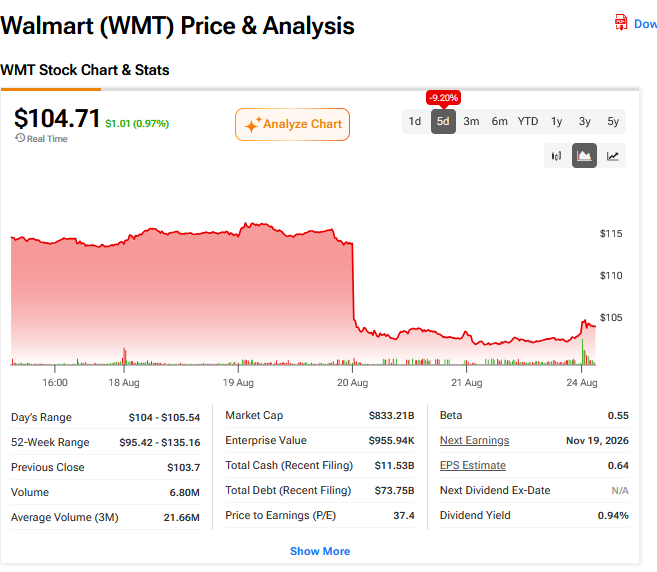Switch to line chart view
The width and height of the screenshot is (657, 572).
click(613, 156)
